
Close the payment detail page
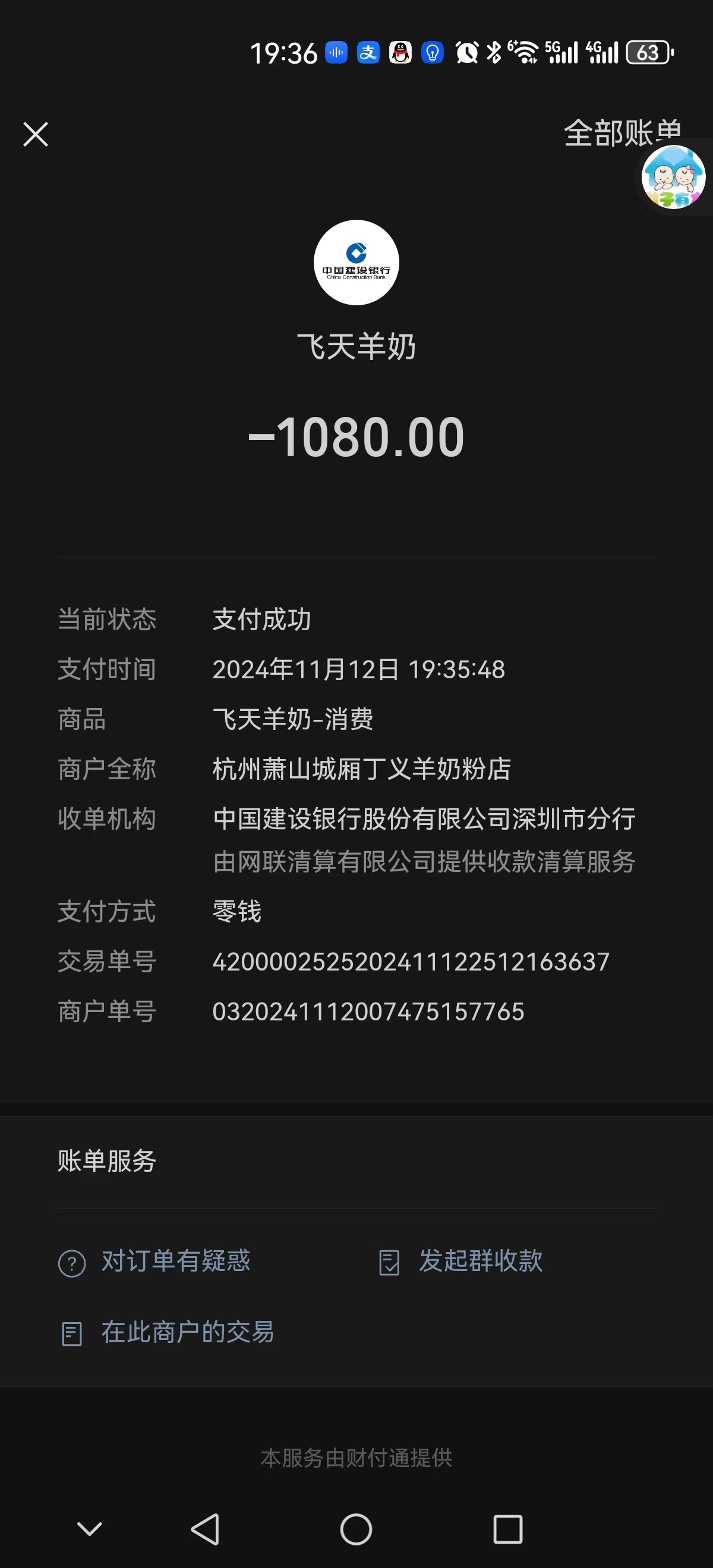tap(35, 134)
